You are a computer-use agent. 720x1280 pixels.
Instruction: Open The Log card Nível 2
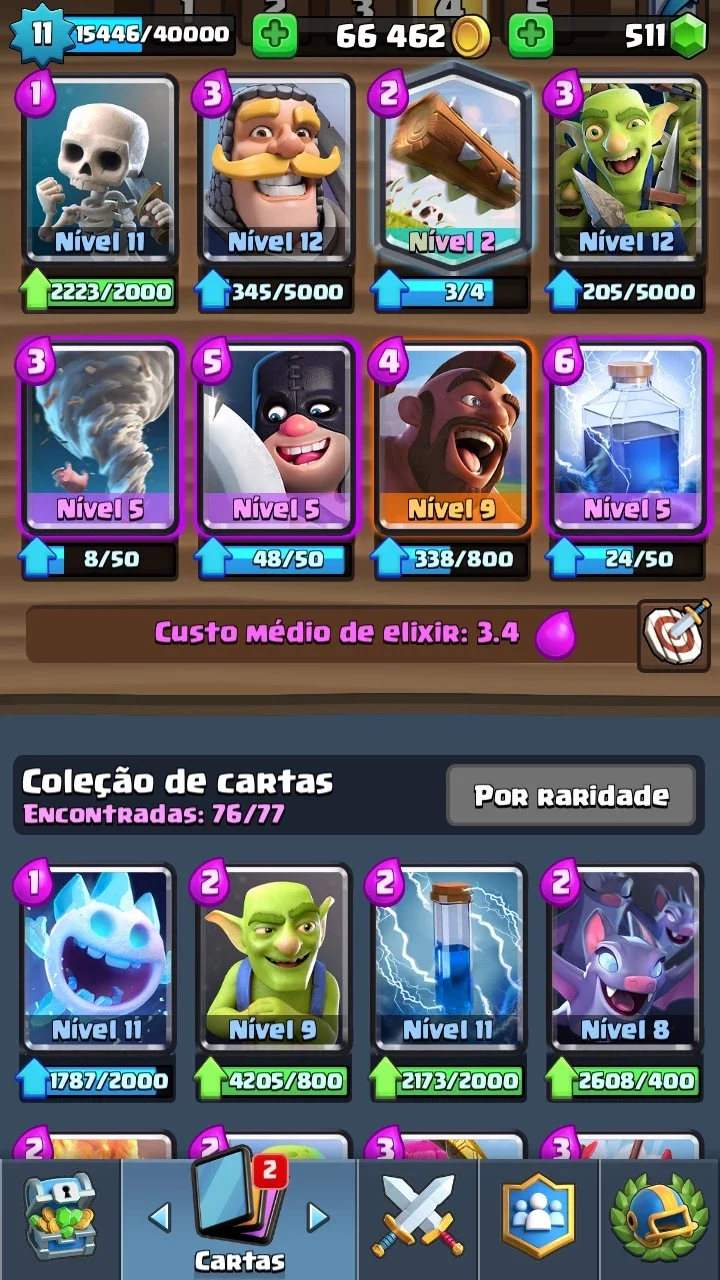coord(452,170)
